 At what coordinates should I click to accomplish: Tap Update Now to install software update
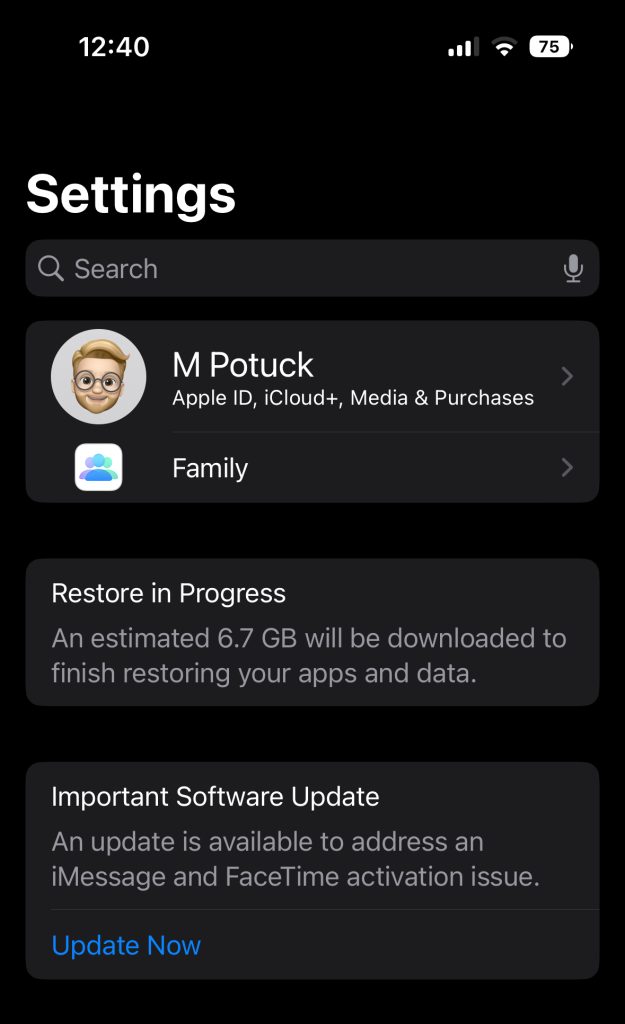(126, 945)
